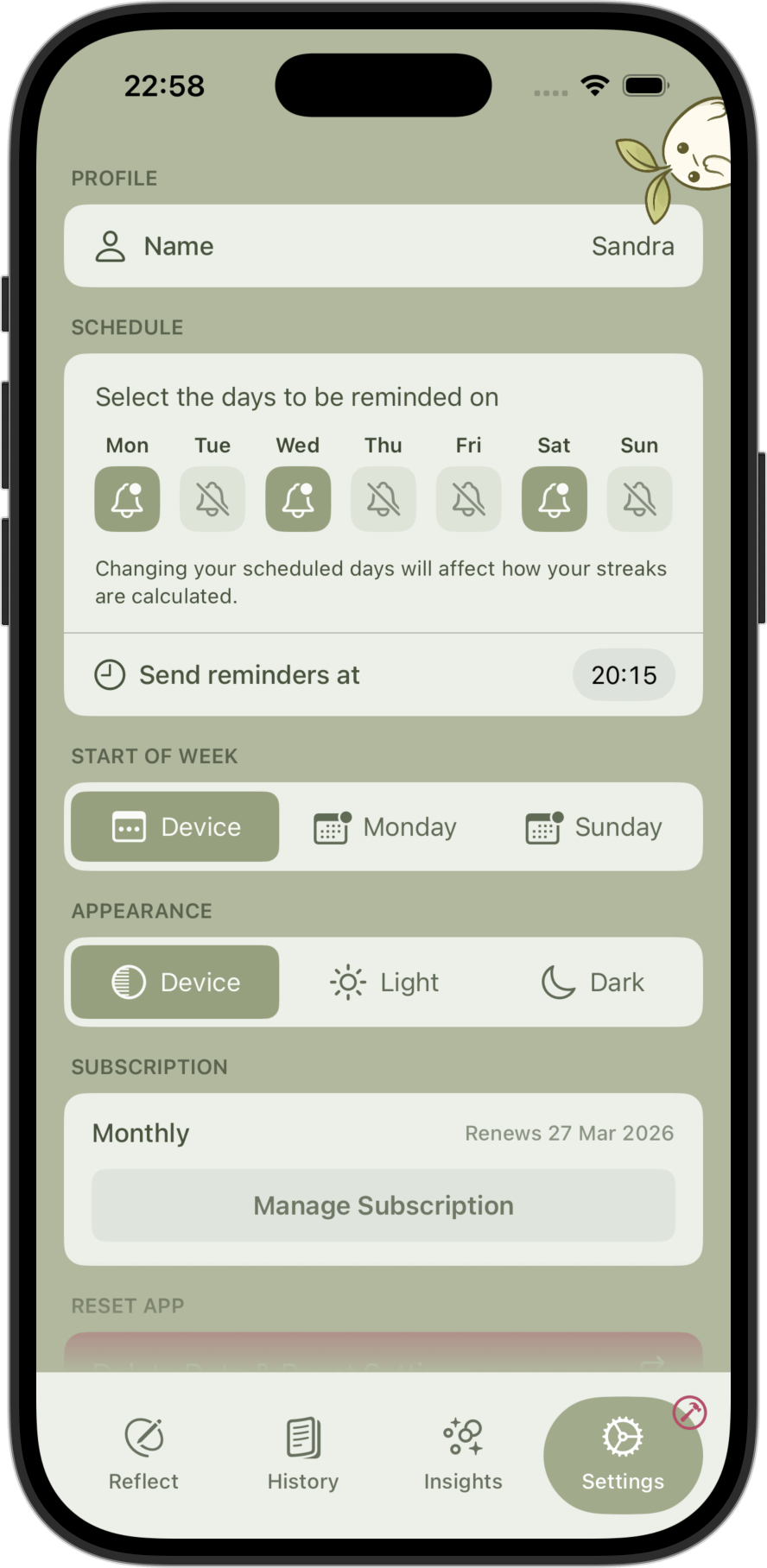Enable reminders on Sunday
767x1568 pixels.
639,499
